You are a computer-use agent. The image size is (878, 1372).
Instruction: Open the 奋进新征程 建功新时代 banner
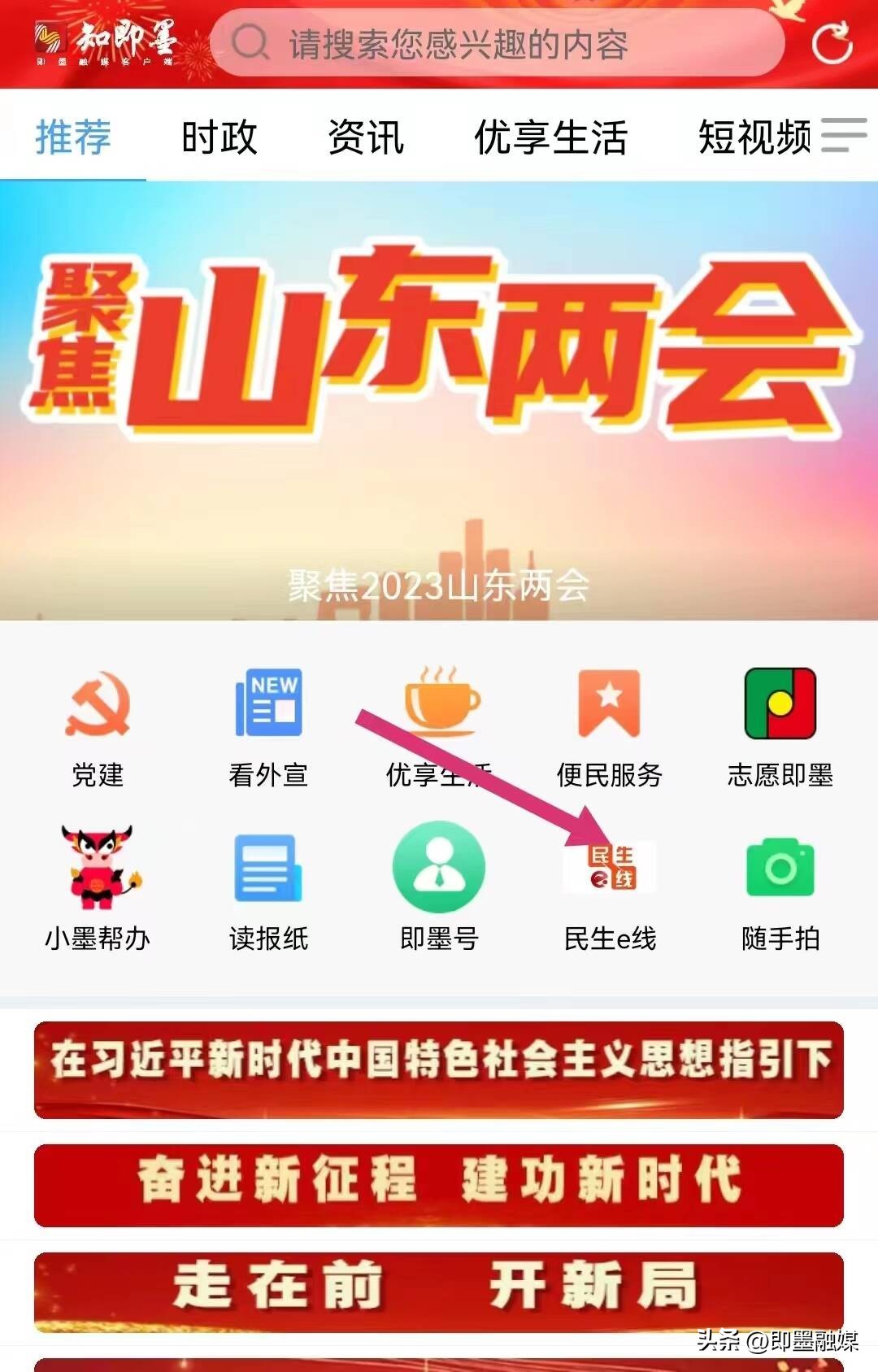click(x=439, y=1184)
